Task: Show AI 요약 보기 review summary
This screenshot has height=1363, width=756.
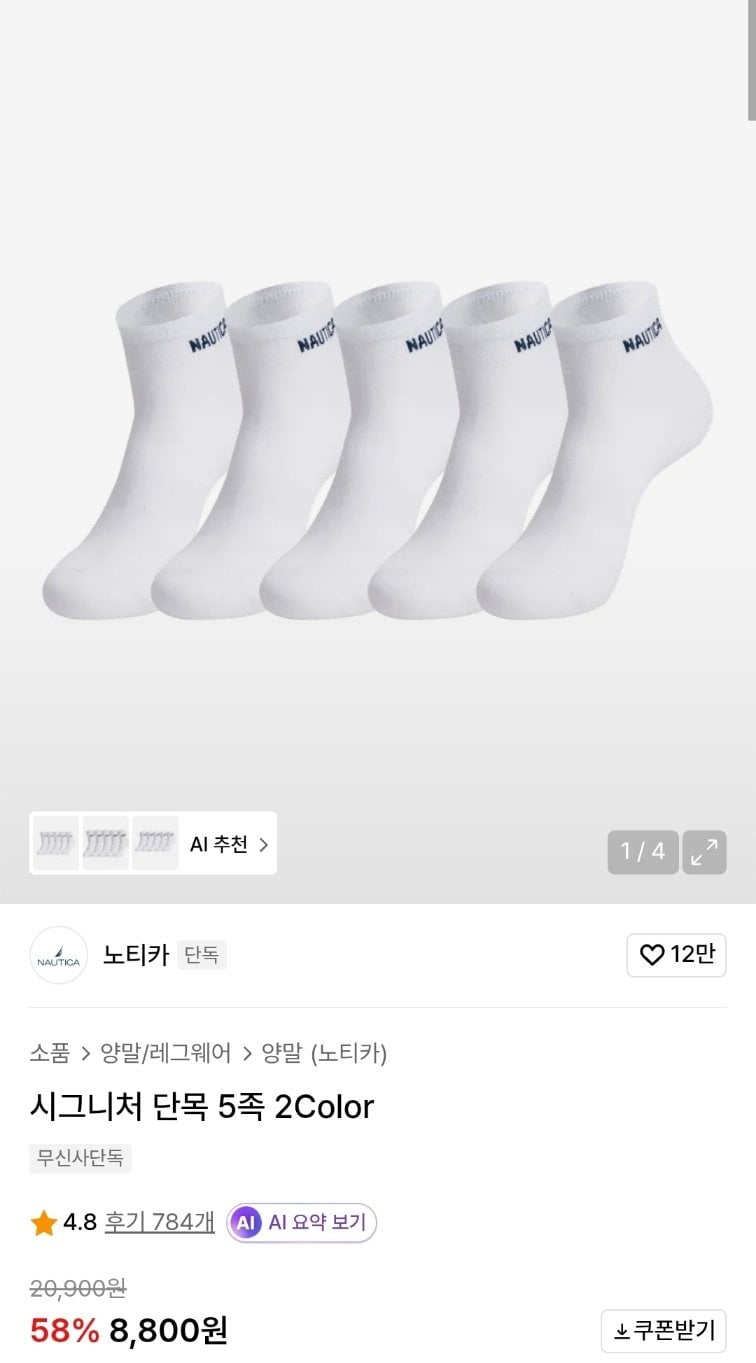Action: [302, 1222]
